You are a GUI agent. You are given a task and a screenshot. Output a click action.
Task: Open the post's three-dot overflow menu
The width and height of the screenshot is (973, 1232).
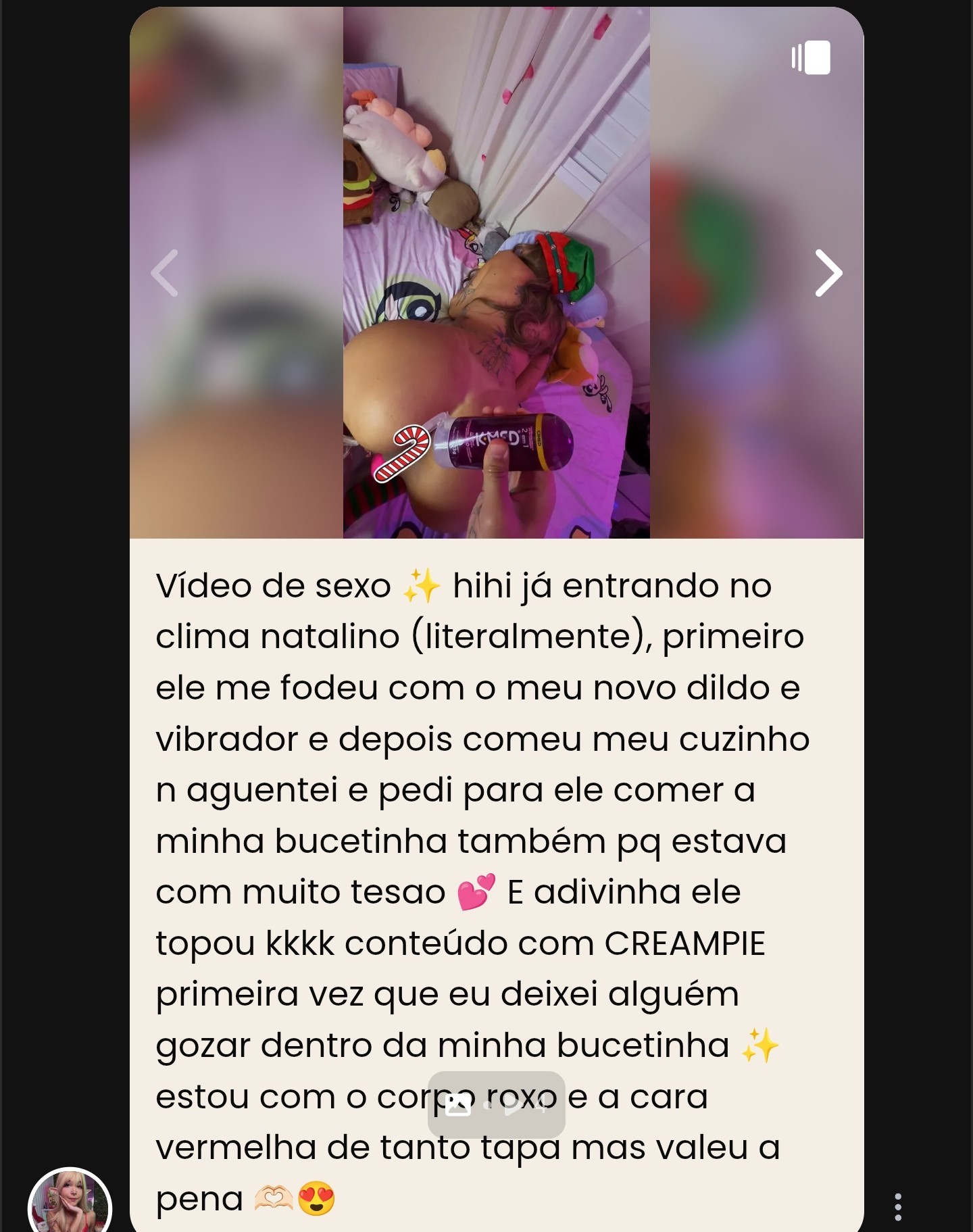click(x=897, y=1206)
